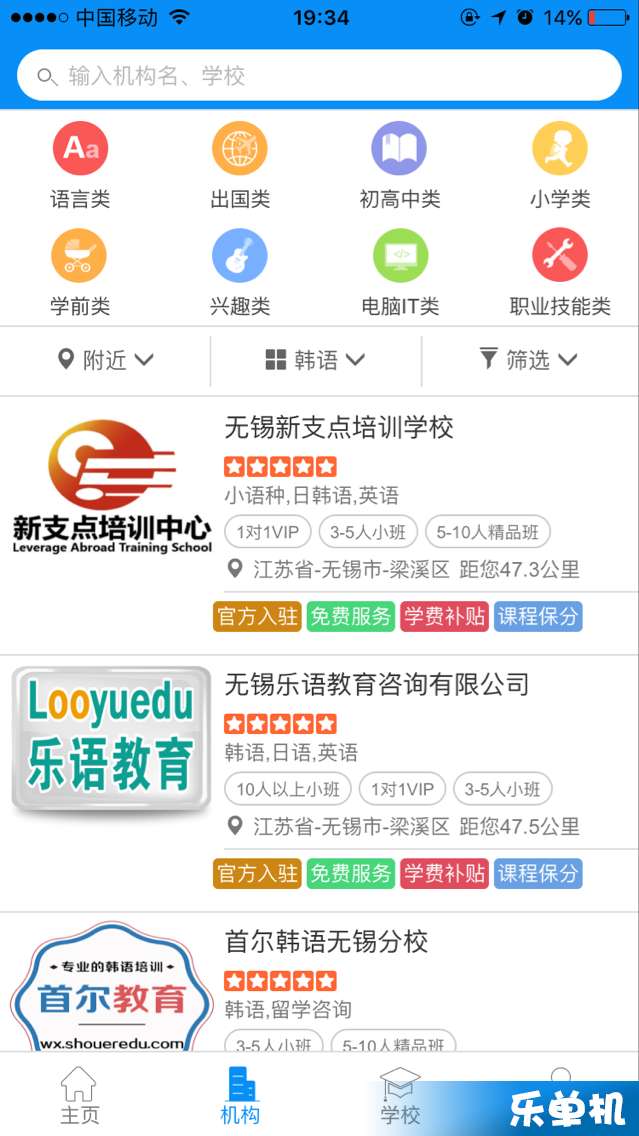Switch to the 学校 tab
This screenshot has width=639, height=1136.
point(400,1095)
